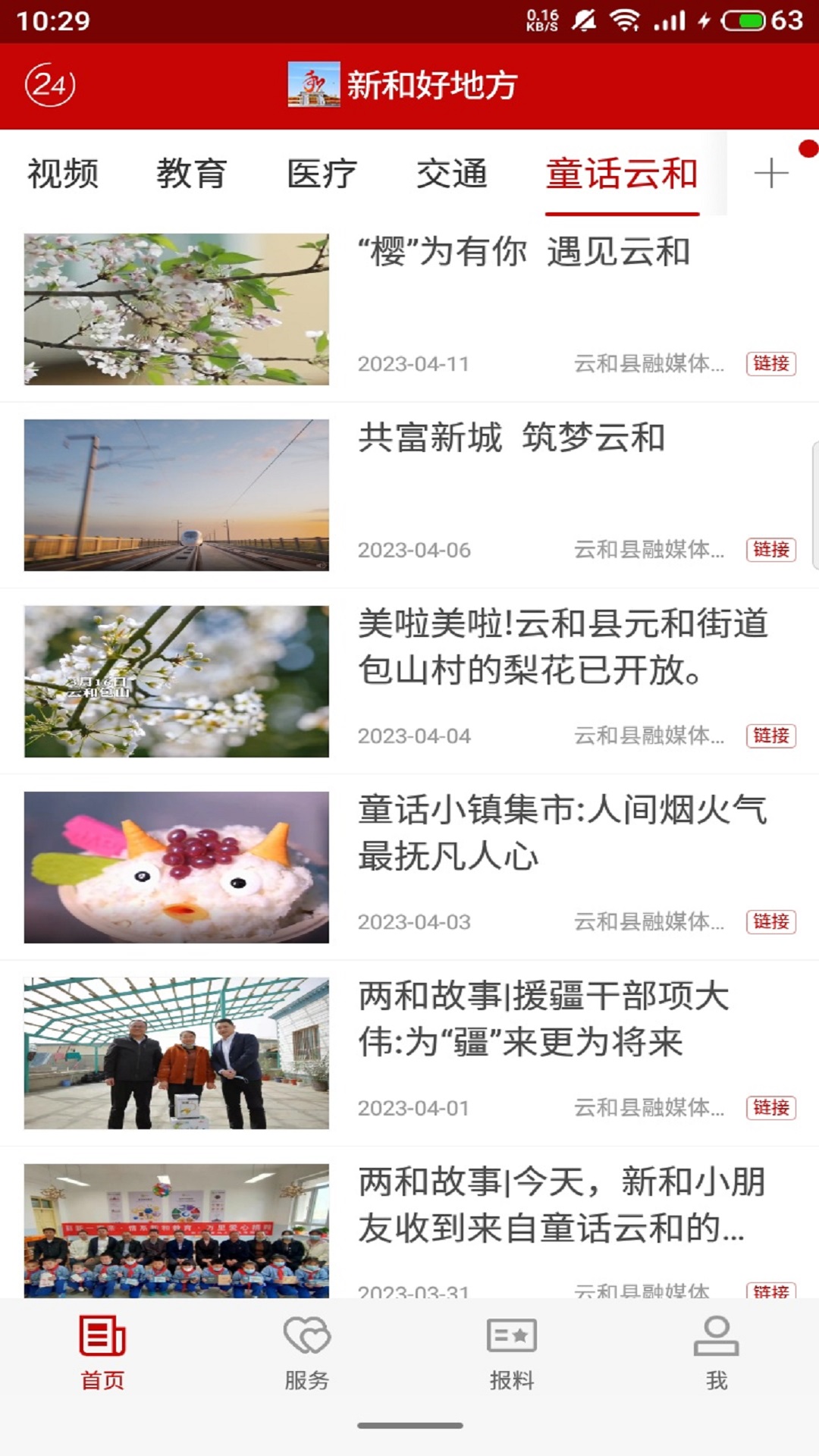This screenshot has height=1456, width=819.
Task: Open the 24-hour news icon
Action: [x=50, y=84]
